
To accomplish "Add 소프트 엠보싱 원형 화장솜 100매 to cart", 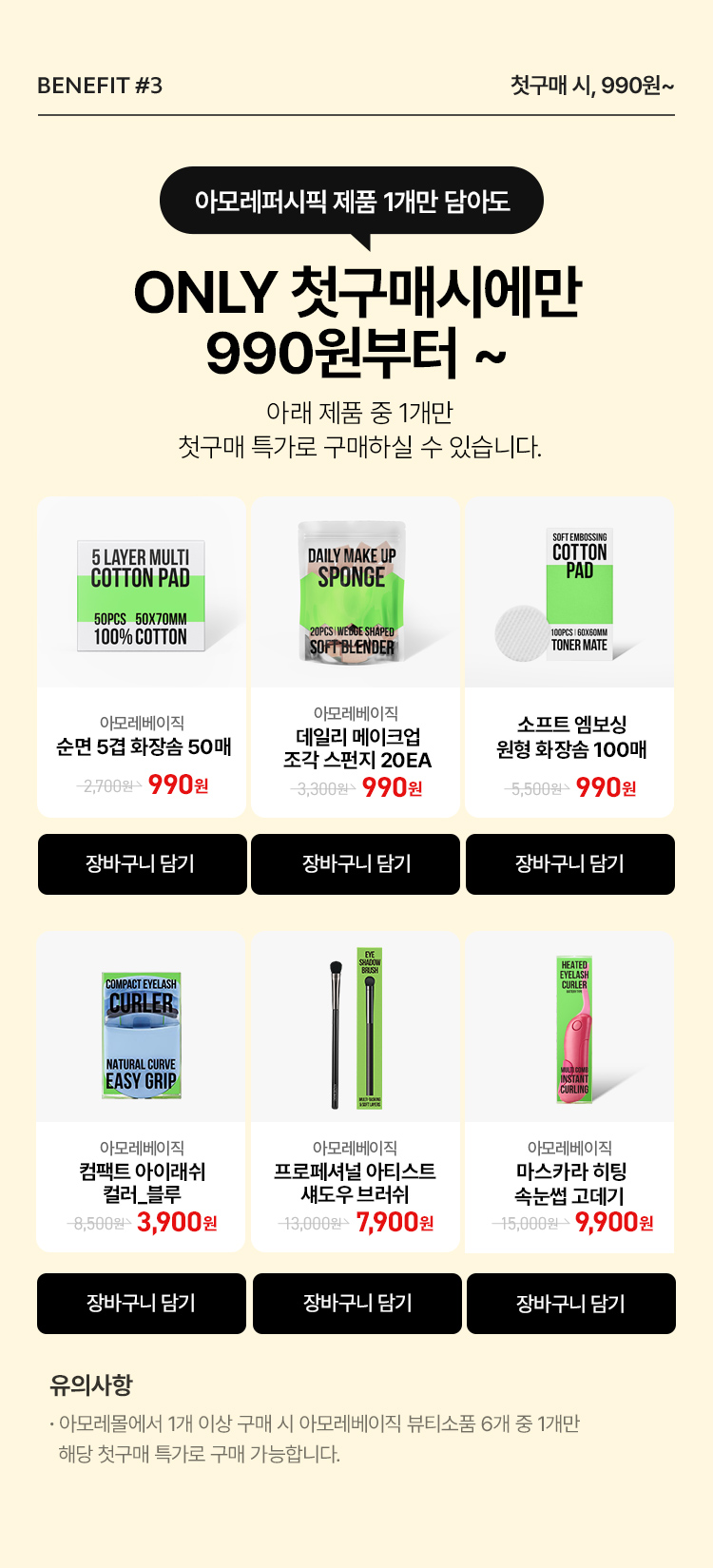I will [569, 864].
